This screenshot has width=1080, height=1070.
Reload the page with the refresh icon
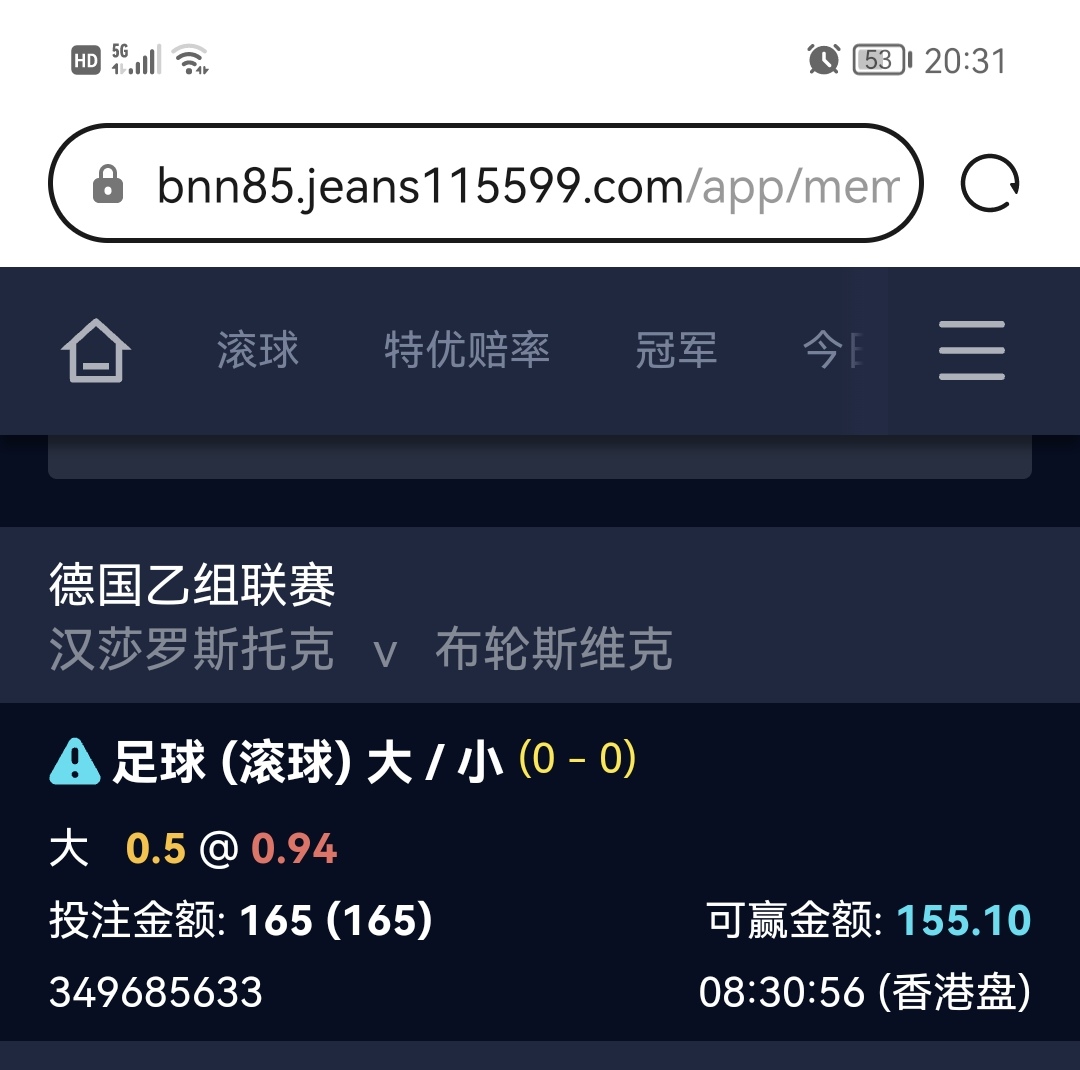(x=990, y=184)
